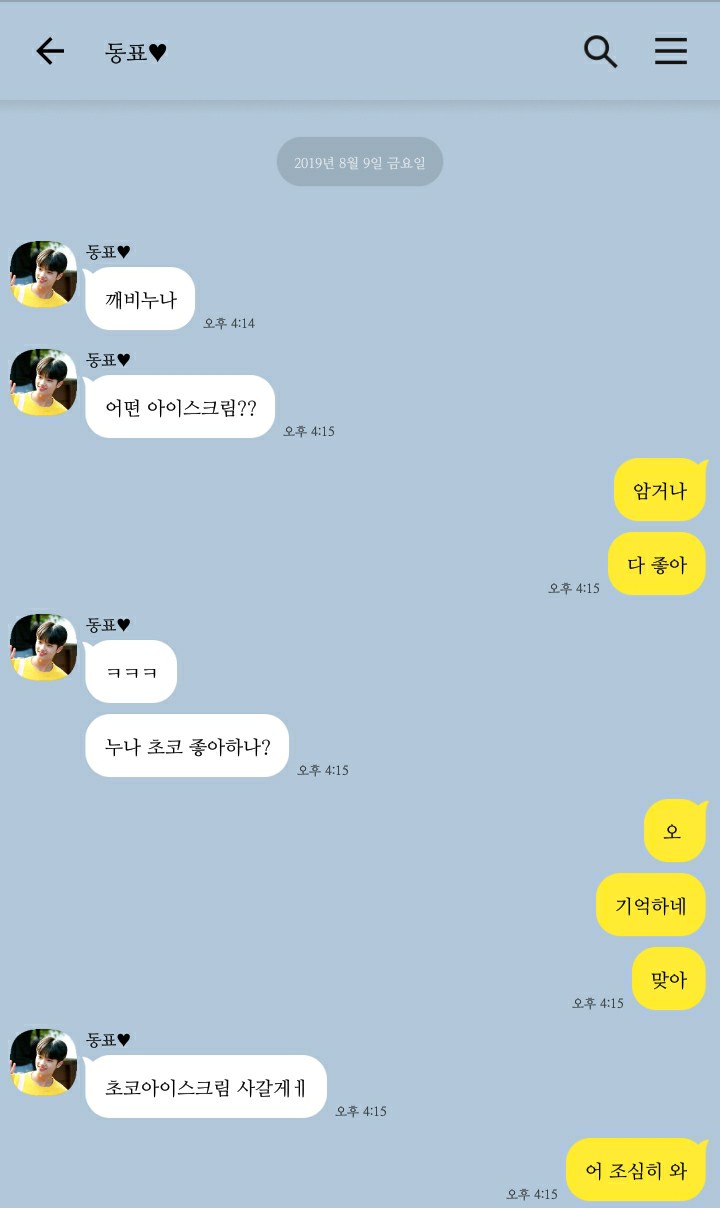Open the chat room hamburger menu

[670, 51]
